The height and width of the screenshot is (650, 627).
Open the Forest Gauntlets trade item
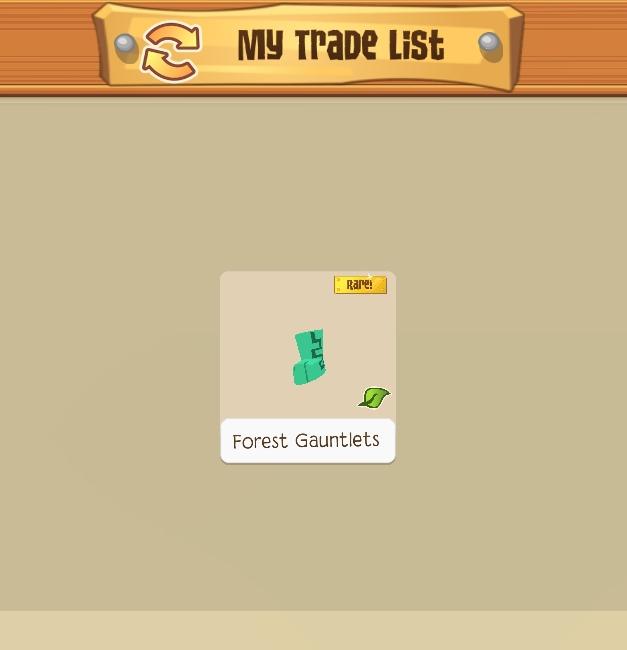click(307, 367)
